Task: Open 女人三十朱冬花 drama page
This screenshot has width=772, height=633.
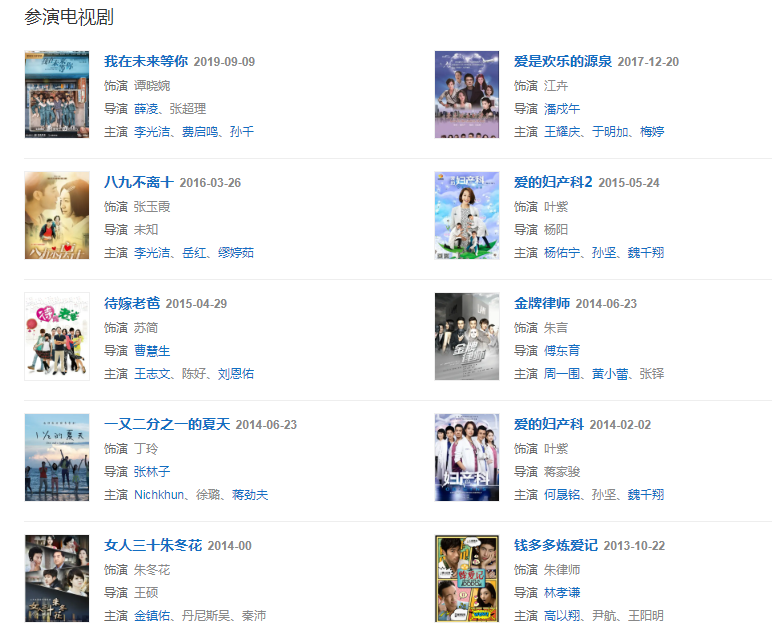Action: 153,545
